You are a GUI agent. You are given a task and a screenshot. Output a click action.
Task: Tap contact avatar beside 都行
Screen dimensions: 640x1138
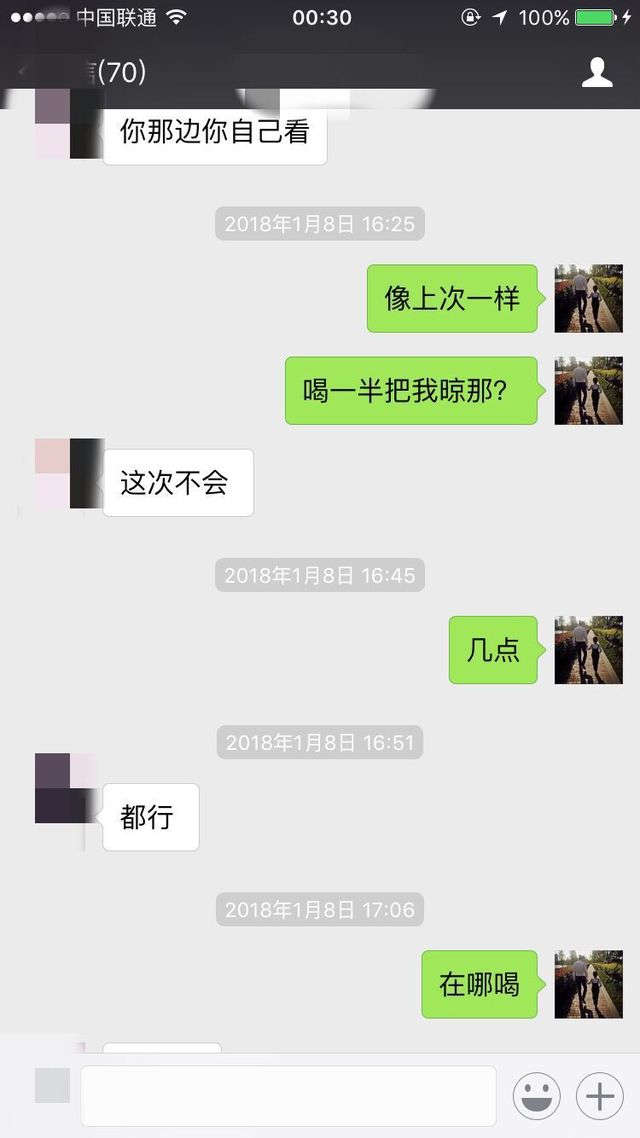(x=66, y=788)
